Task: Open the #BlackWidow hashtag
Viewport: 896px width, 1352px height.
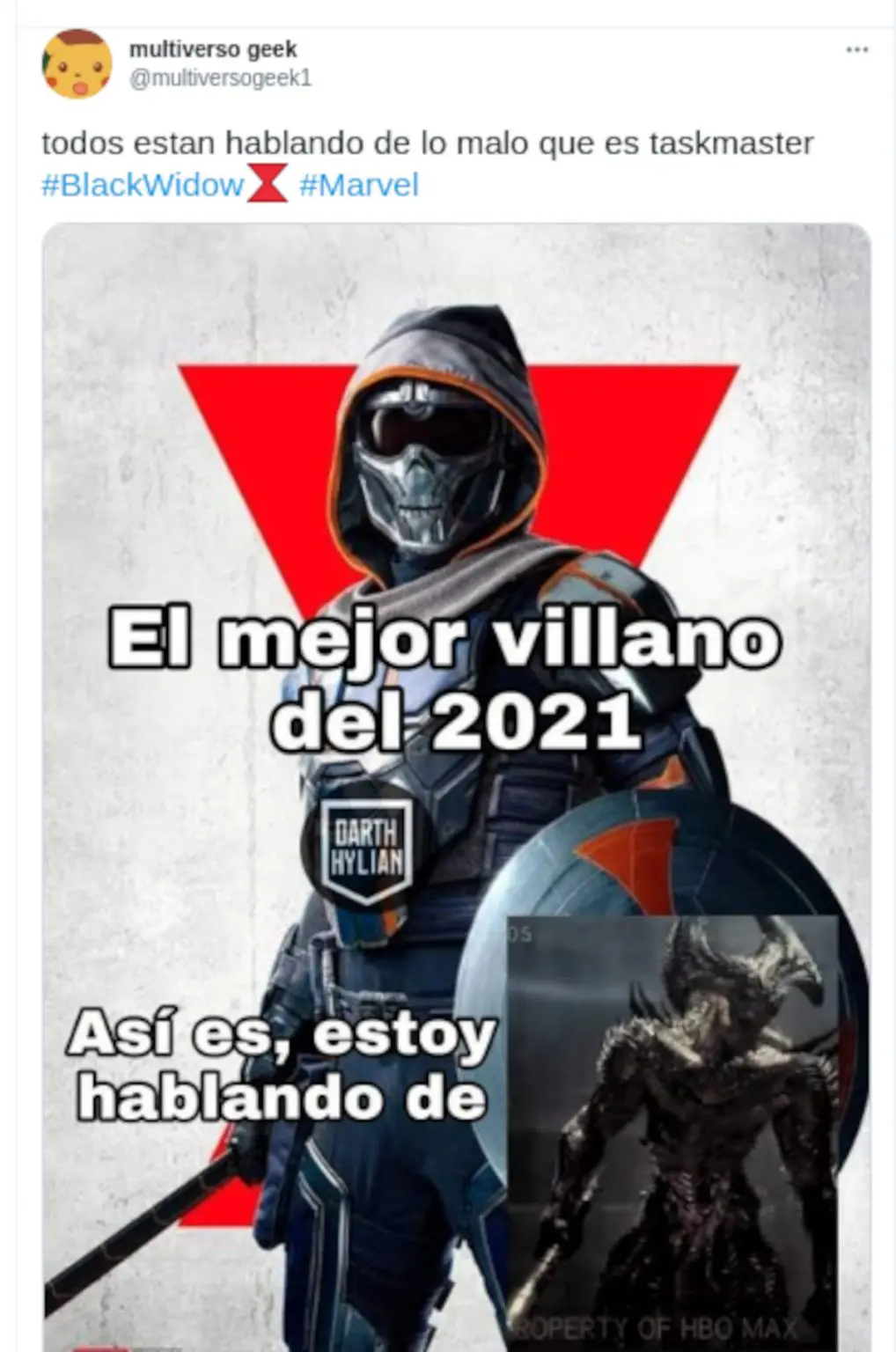Action: point(143,185)
